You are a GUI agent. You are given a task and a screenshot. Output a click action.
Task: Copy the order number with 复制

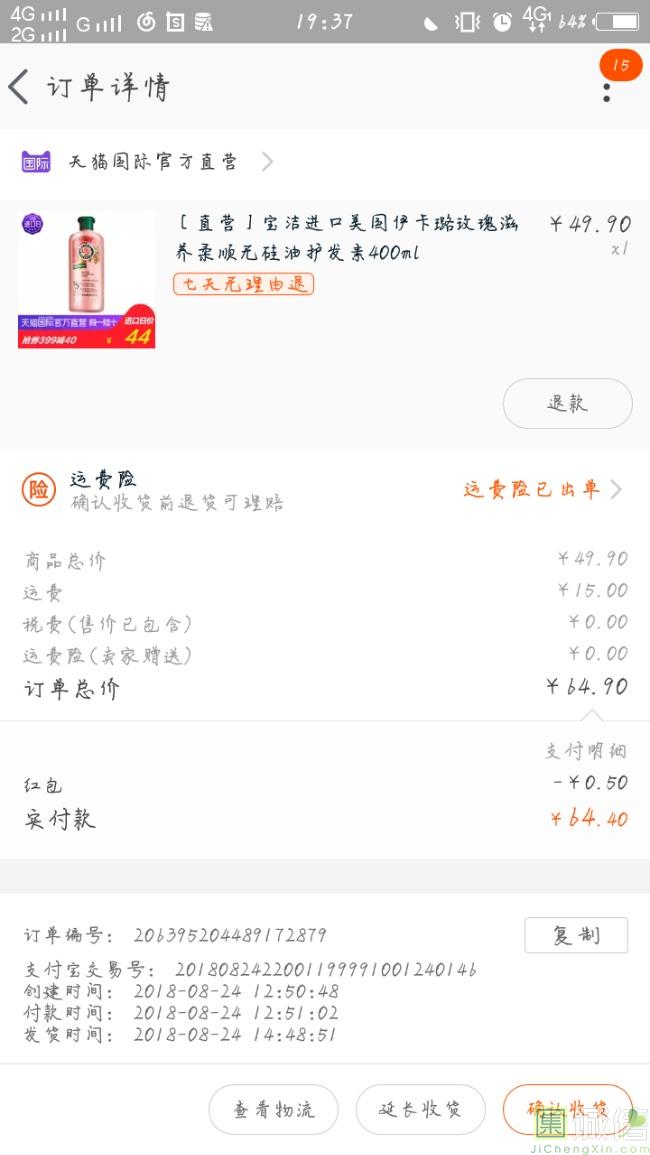coord(576,935)
